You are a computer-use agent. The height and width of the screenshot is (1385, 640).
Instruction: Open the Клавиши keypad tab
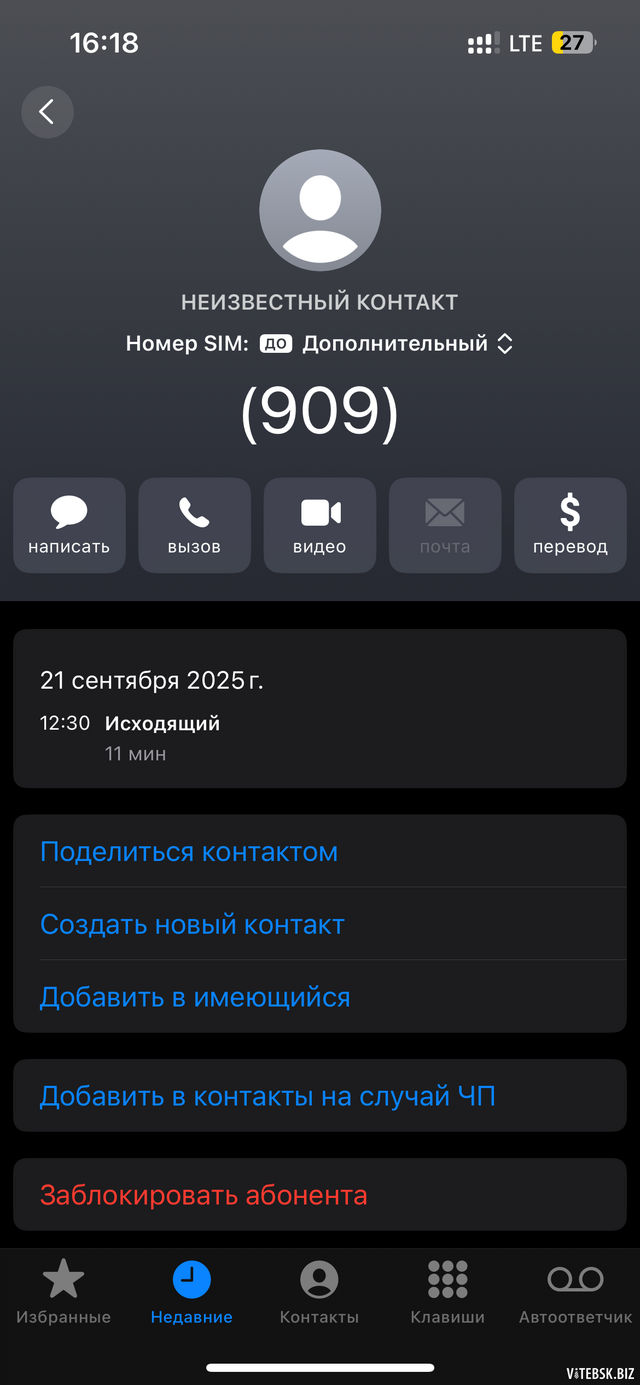click(447, 1292)
